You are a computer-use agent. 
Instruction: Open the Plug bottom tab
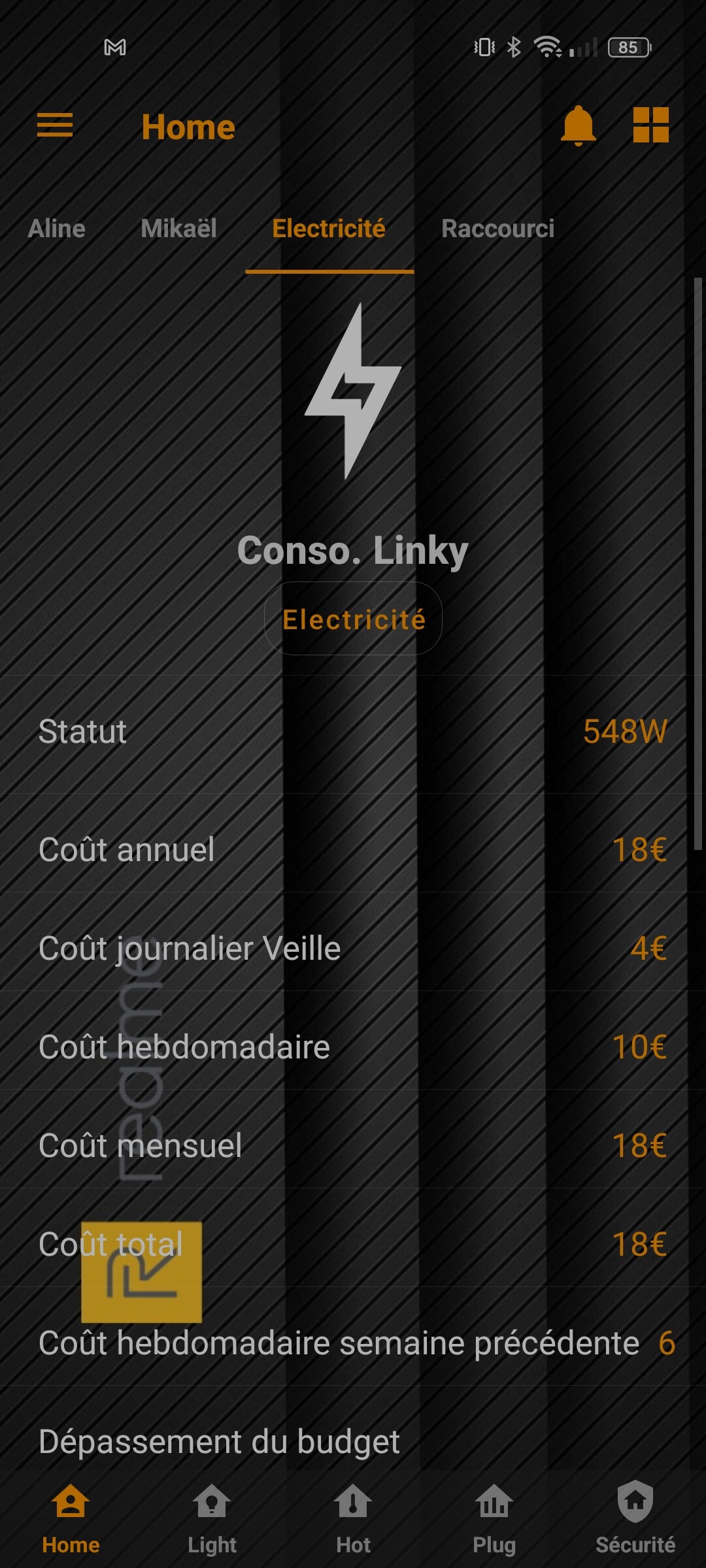coord(494,1518)
